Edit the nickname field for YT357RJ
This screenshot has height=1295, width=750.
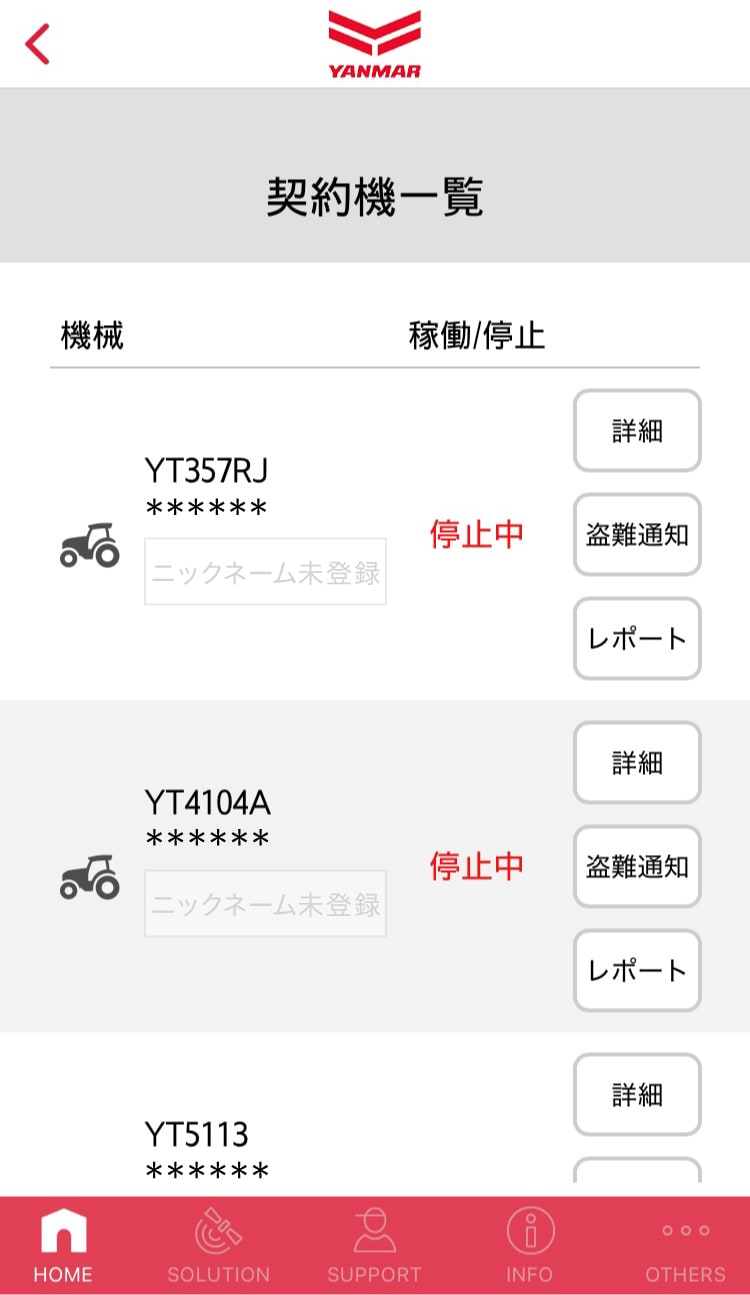265,572
